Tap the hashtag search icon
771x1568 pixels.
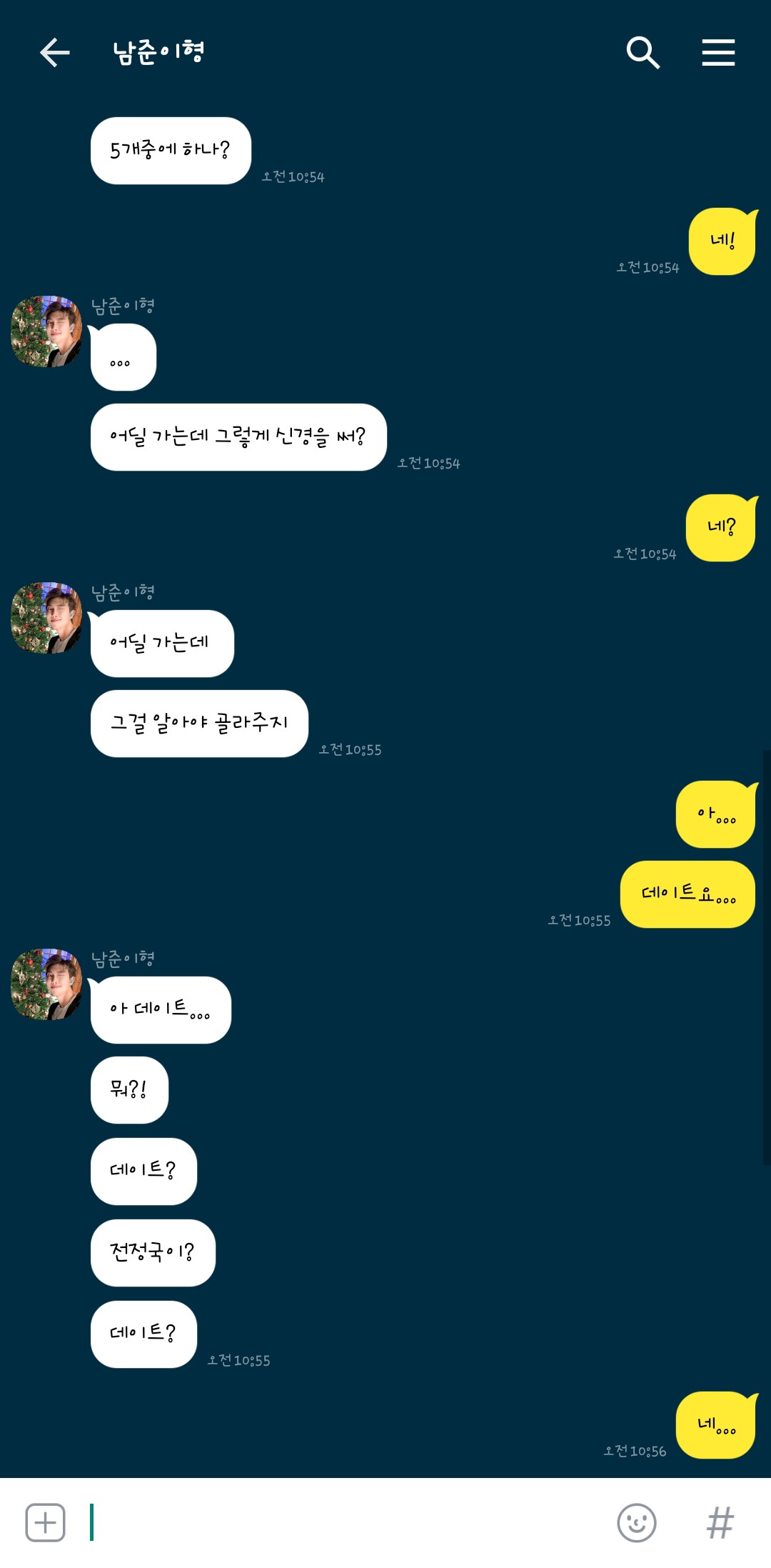click(x=720, y=1522)
